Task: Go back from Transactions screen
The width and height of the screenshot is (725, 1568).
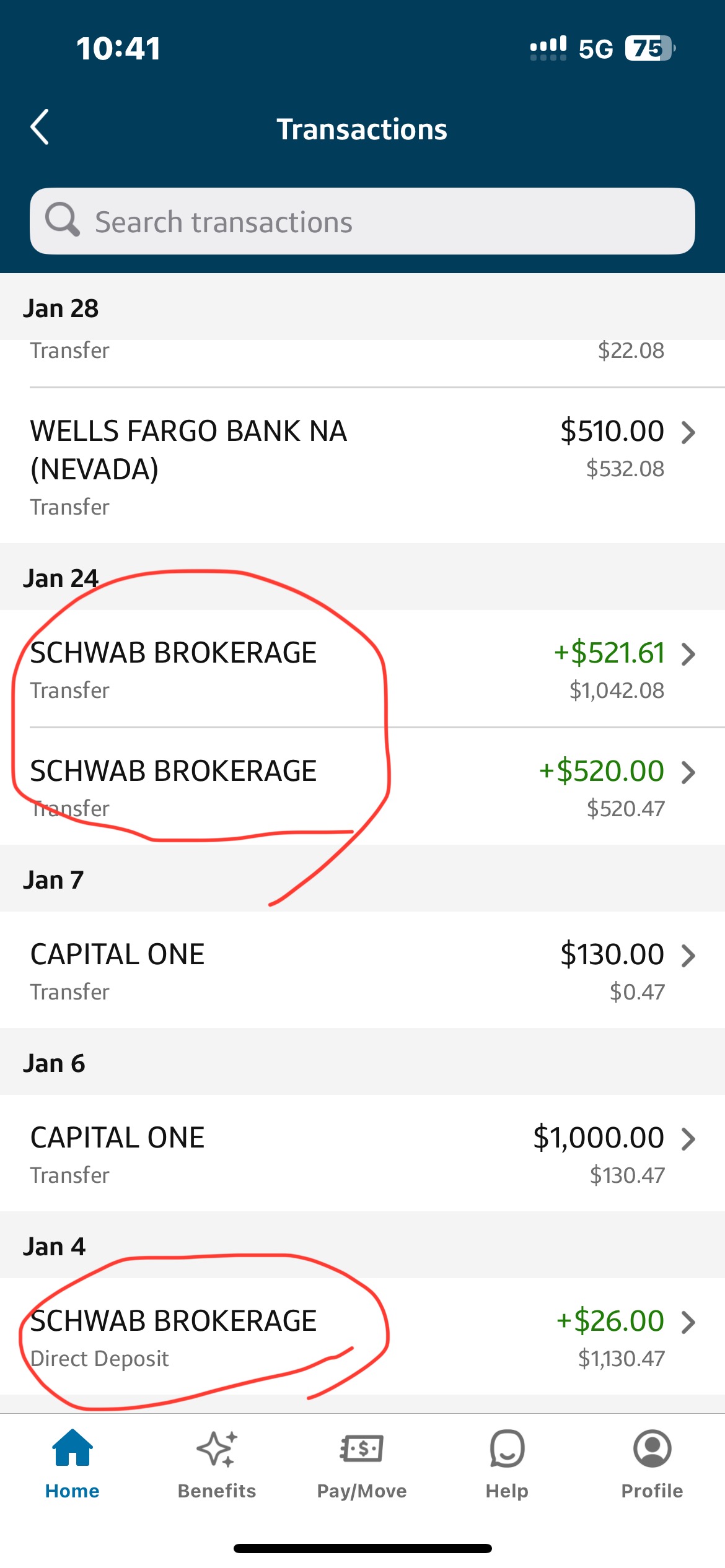Action: pyautogui.click(x=40, y=128)
